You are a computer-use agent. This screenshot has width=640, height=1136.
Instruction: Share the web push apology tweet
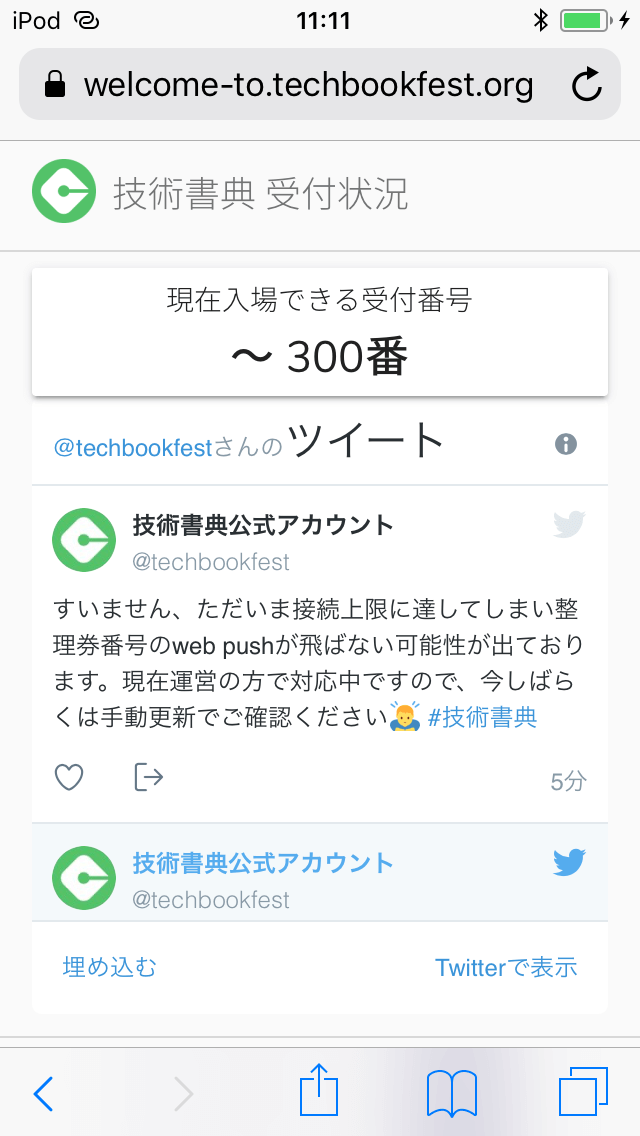149,777
